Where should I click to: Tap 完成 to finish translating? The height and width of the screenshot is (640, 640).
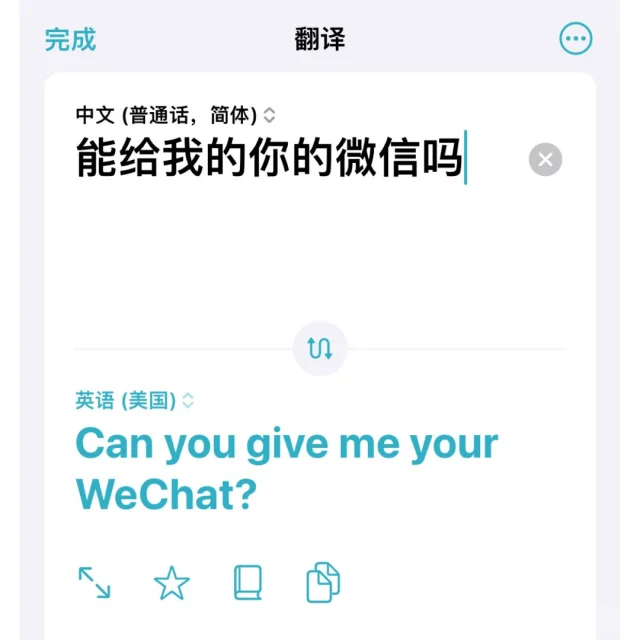70,40
